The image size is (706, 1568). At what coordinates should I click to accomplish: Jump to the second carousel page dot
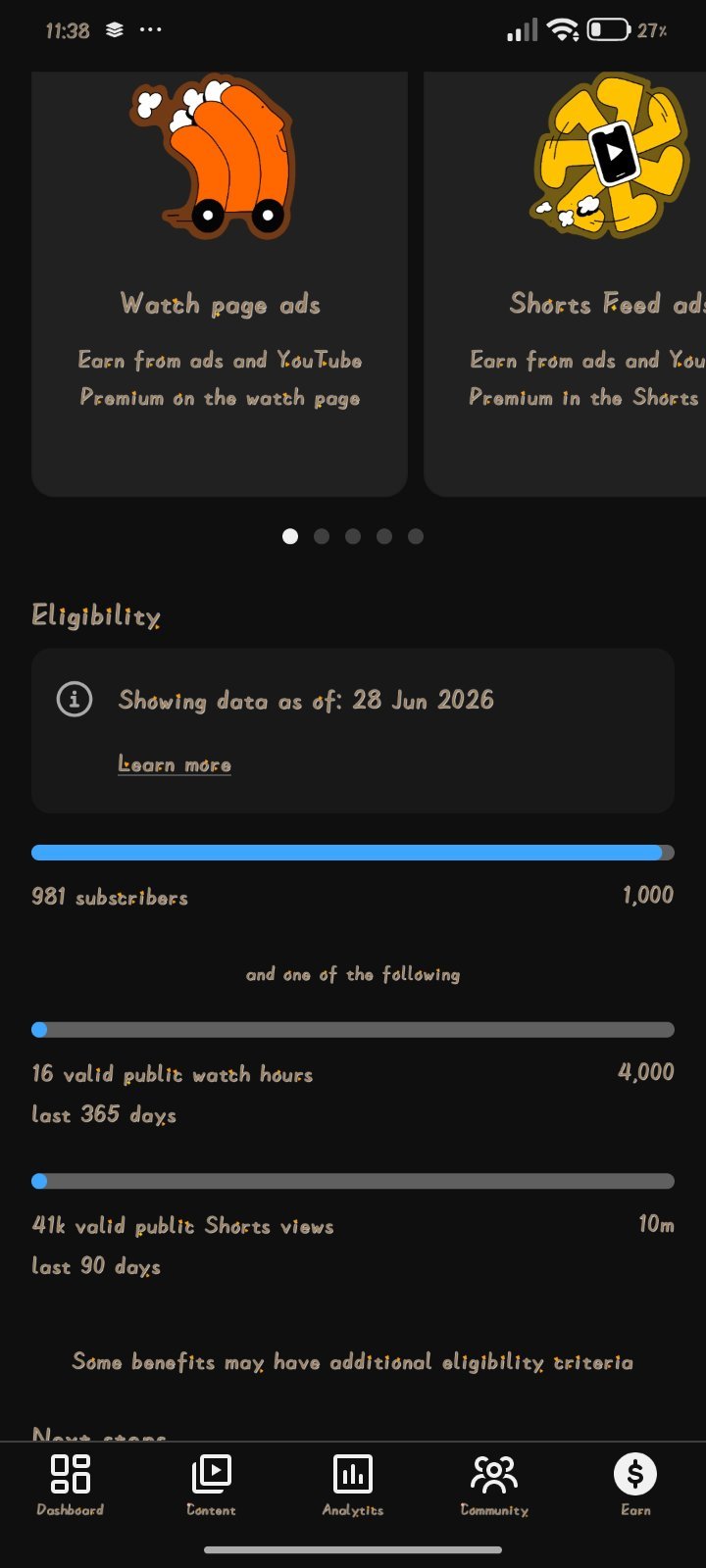point(322,536)
